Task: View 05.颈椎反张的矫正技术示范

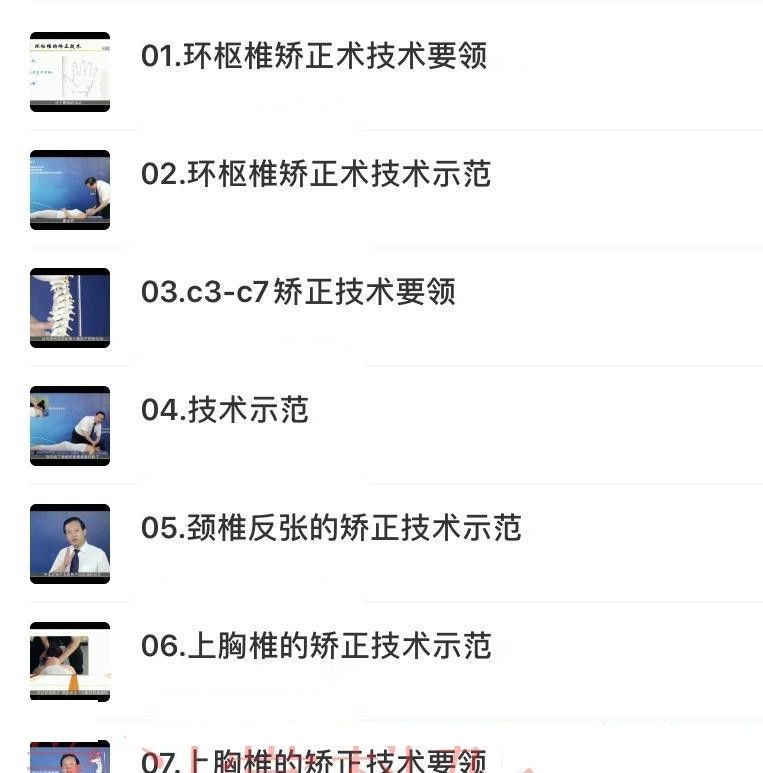Action: [331, 528]
